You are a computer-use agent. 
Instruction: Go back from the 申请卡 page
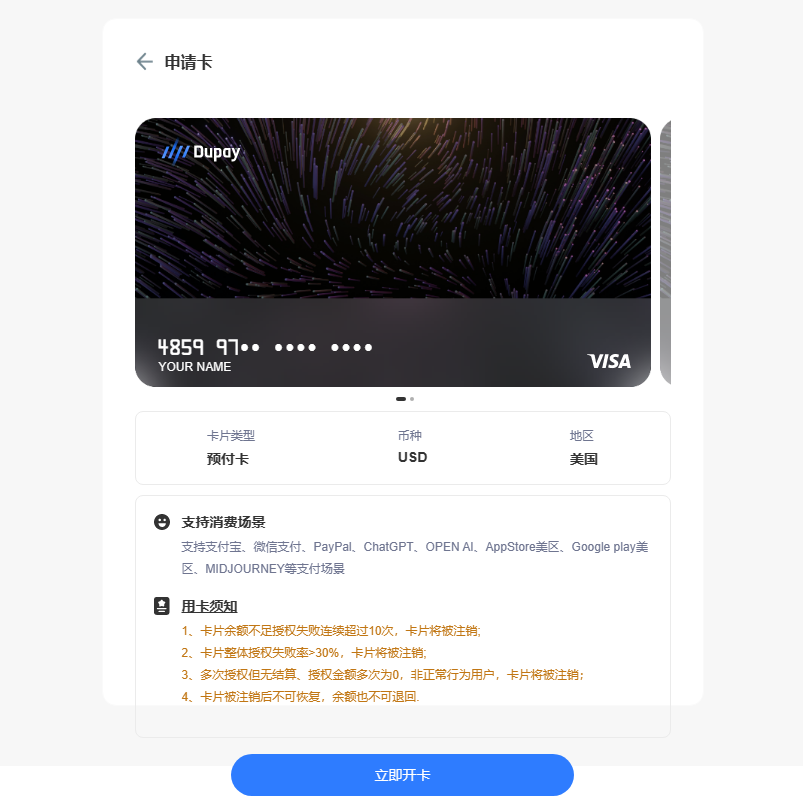[144, 62]
